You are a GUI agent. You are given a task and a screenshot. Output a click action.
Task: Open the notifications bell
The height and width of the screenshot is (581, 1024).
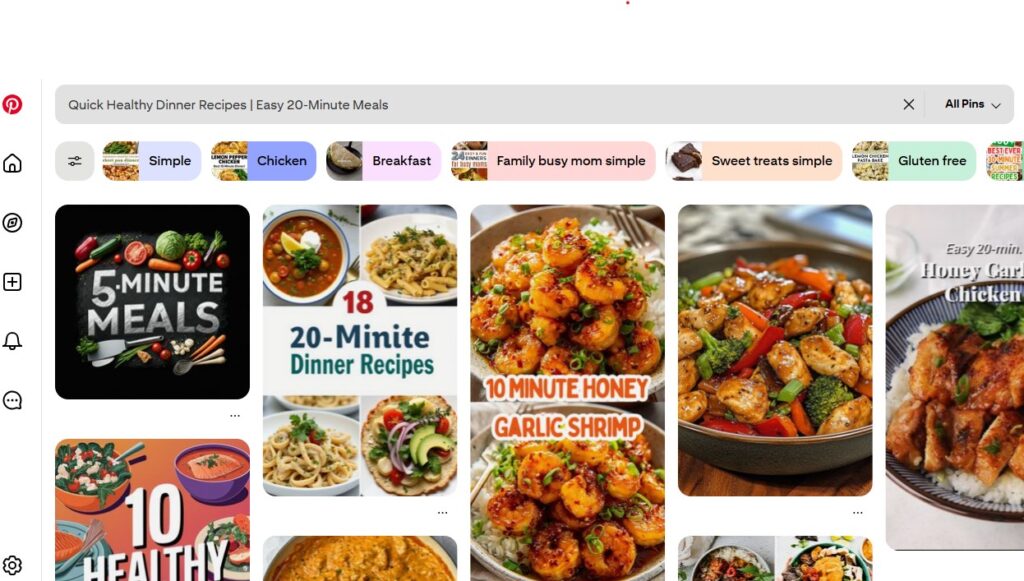(x=12, y=342)
